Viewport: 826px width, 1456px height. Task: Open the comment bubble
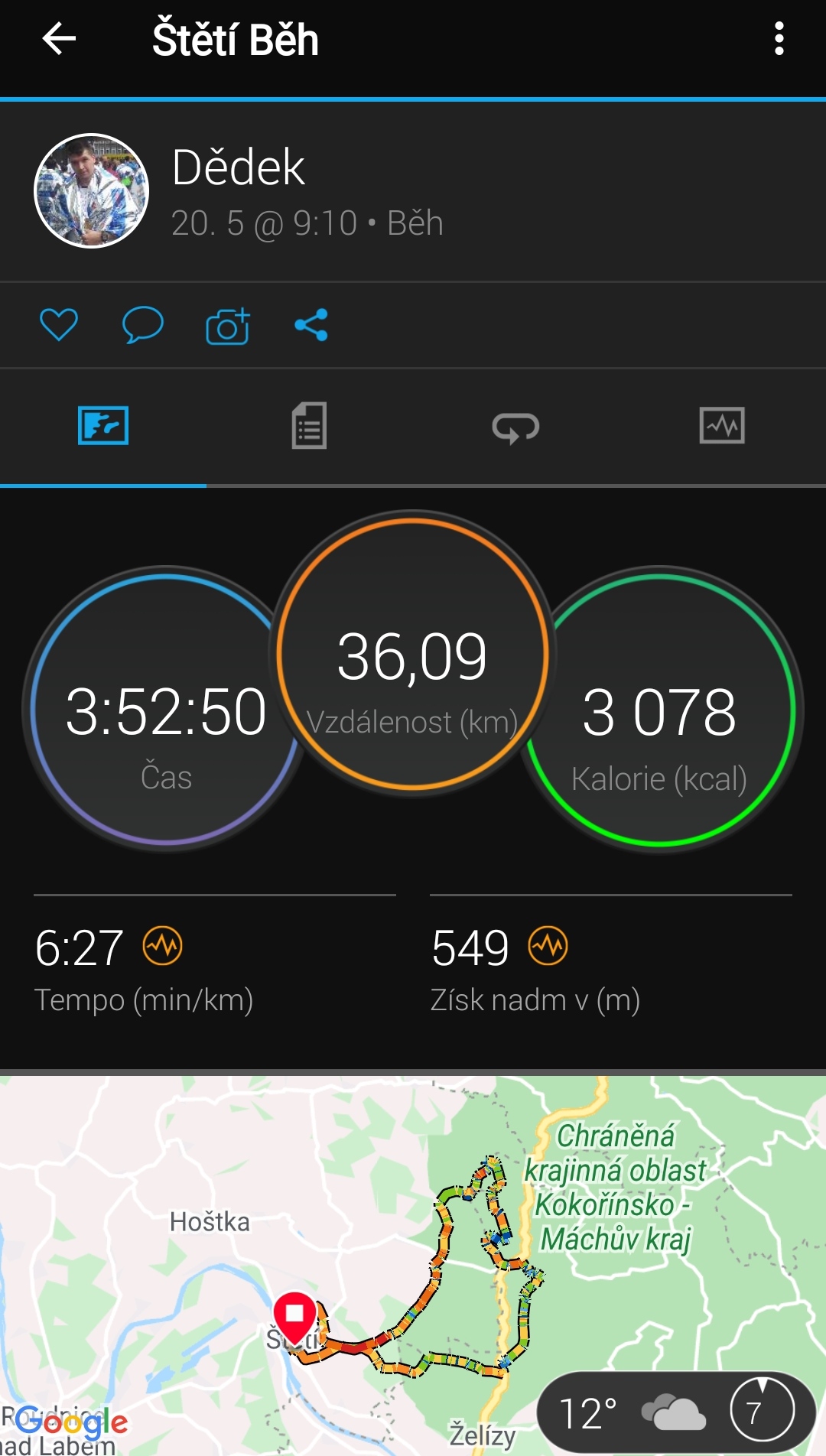tap(143, 325)
